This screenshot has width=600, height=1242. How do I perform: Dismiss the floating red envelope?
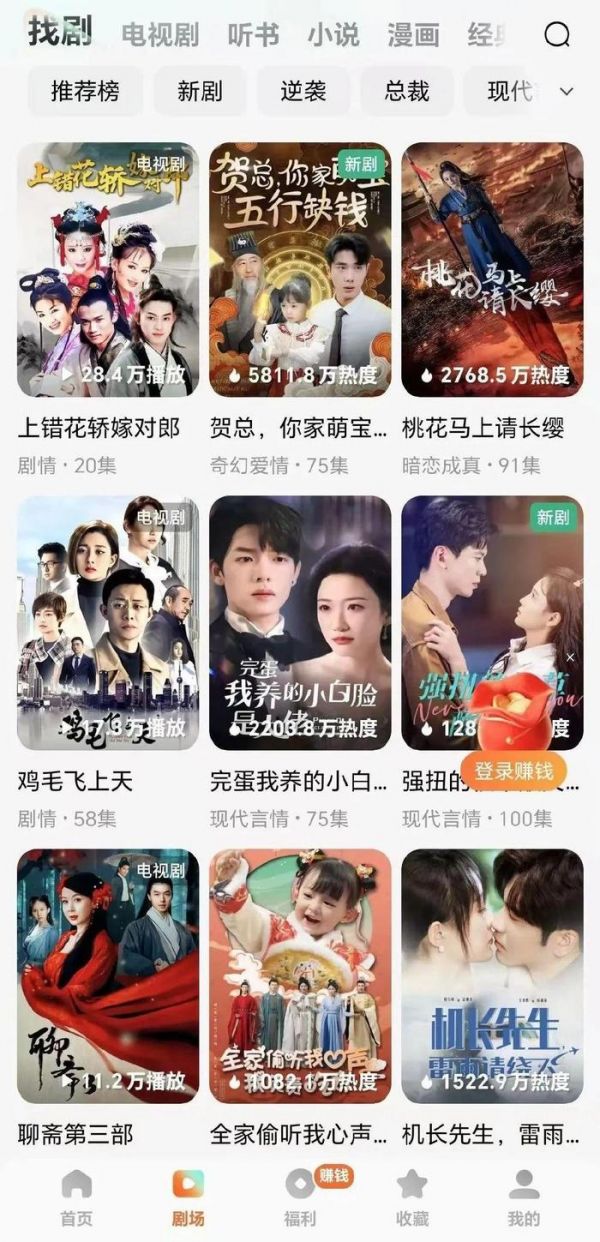570,657
